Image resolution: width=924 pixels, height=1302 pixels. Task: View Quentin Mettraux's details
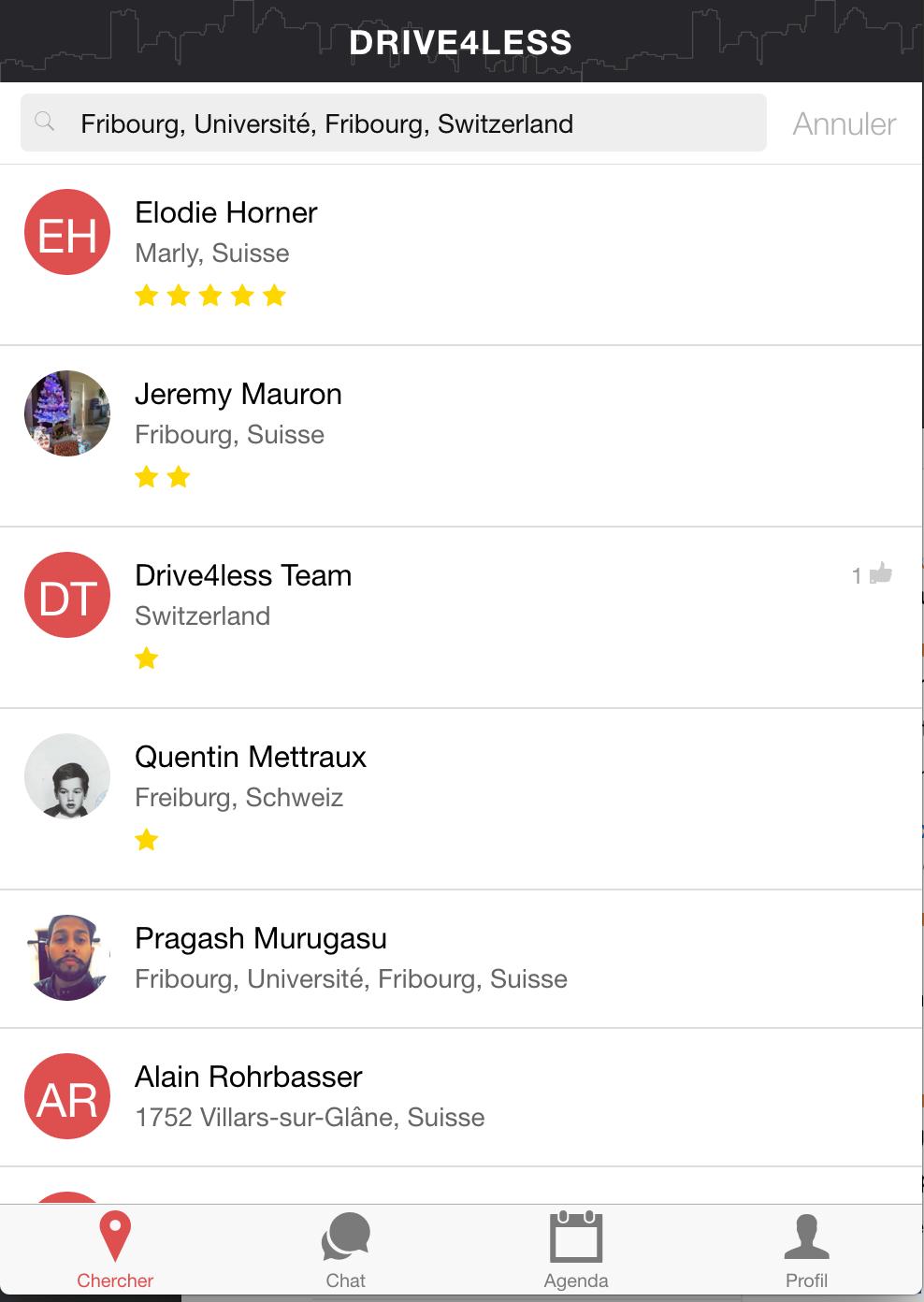250,758
